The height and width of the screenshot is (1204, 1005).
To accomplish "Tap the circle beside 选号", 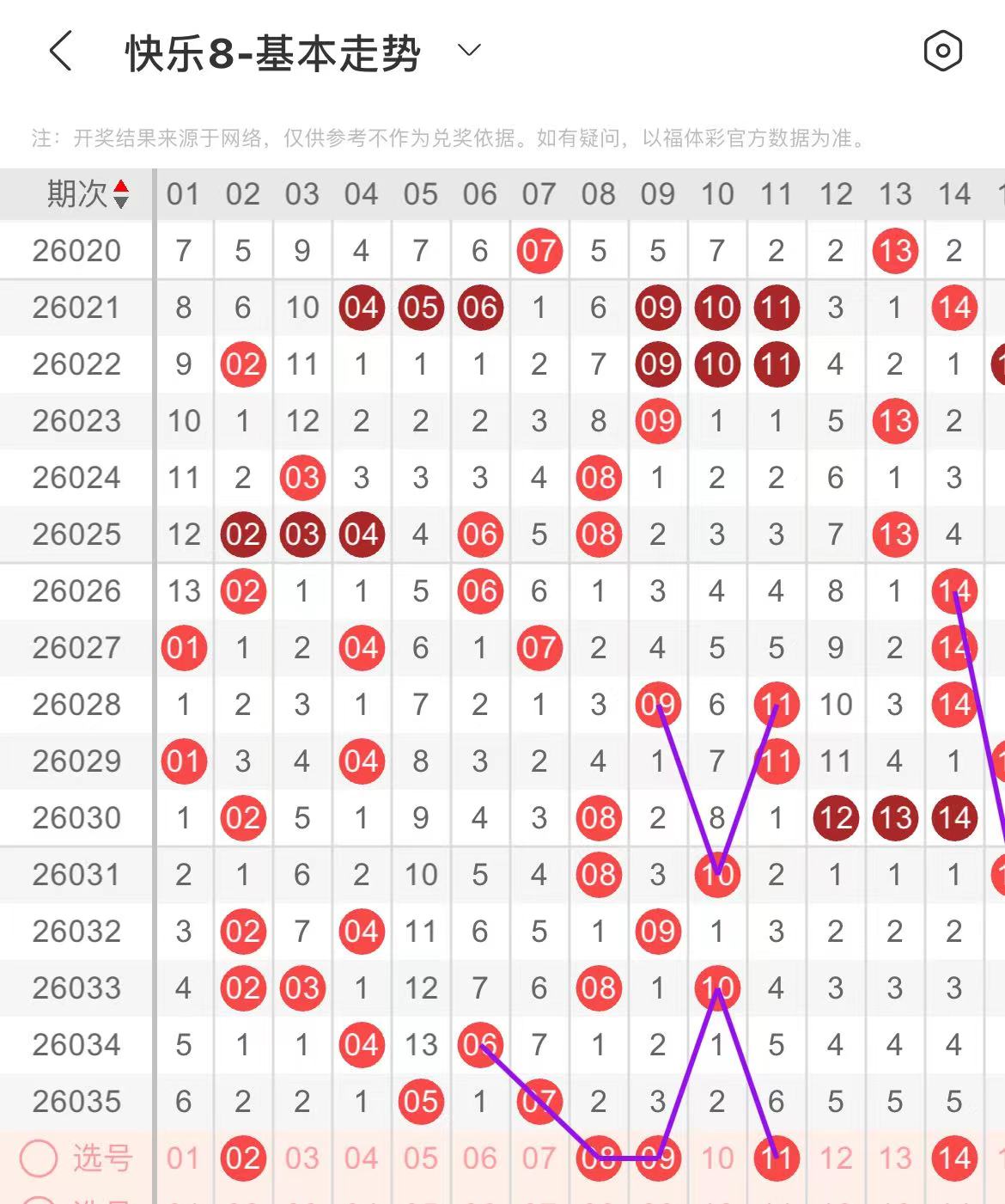I will point(39,1158).
